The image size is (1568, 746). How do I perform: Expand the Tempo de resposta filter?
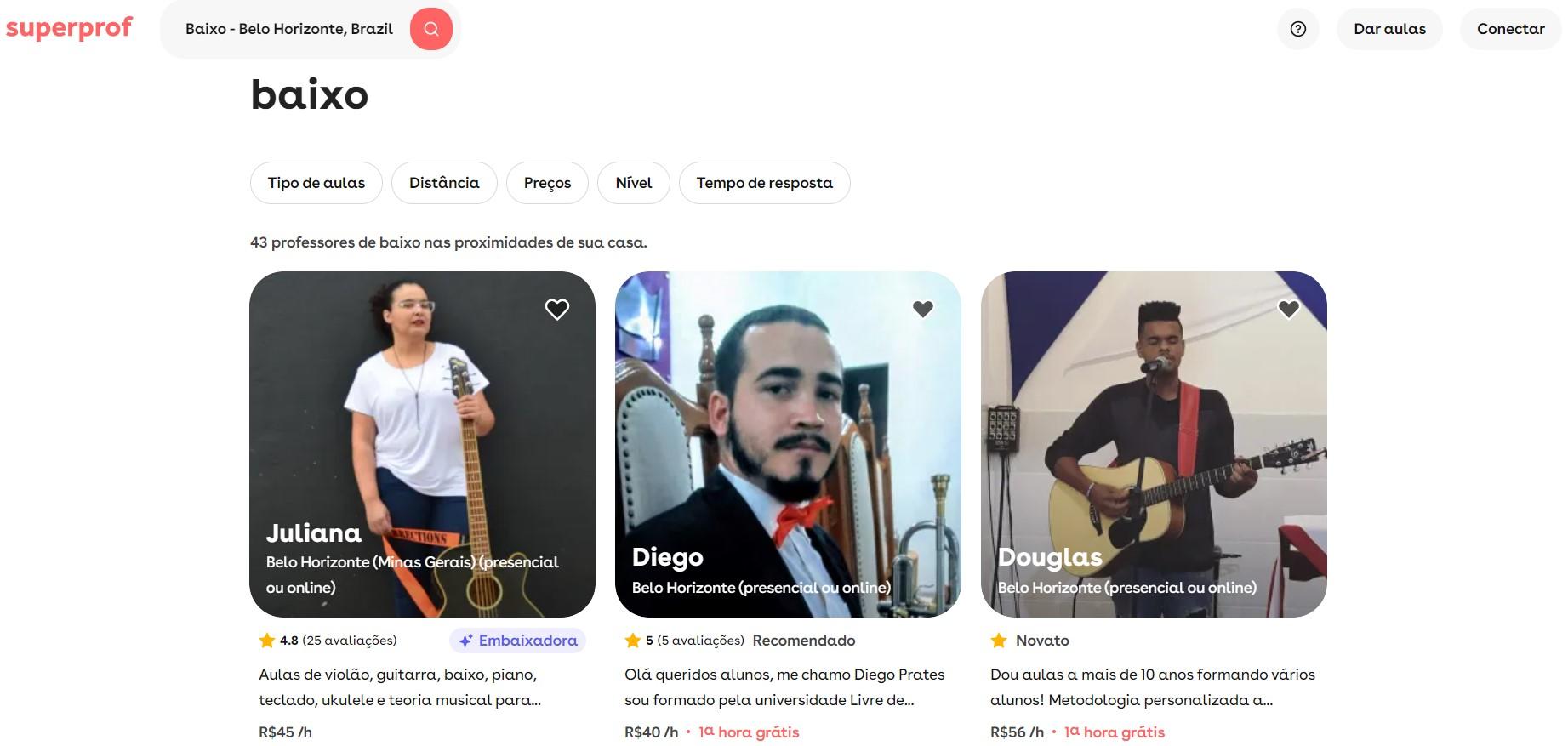(764, 183)
